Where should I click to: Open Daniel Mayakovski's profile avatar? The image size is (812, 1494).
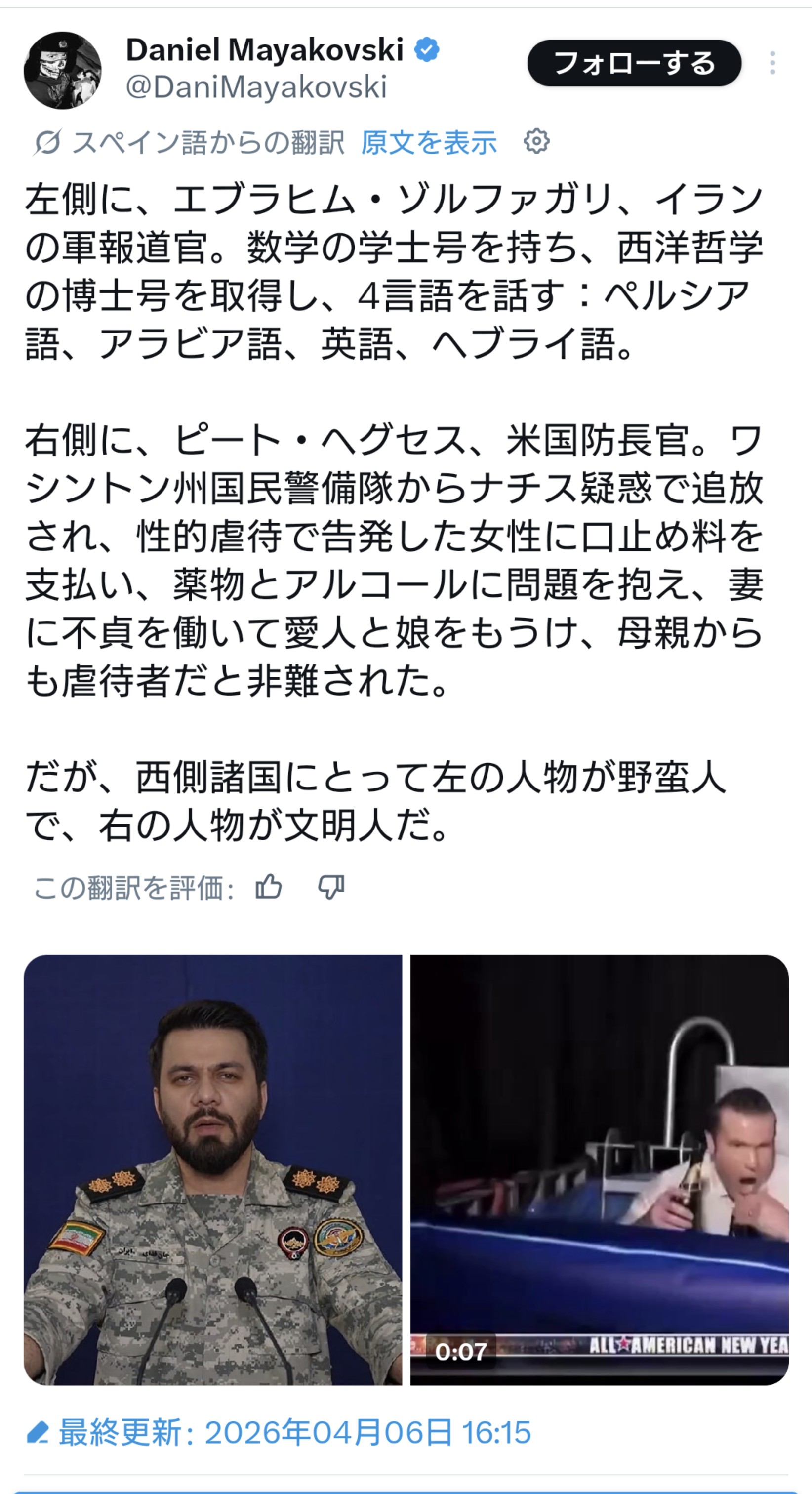click(x=62, y=70)
